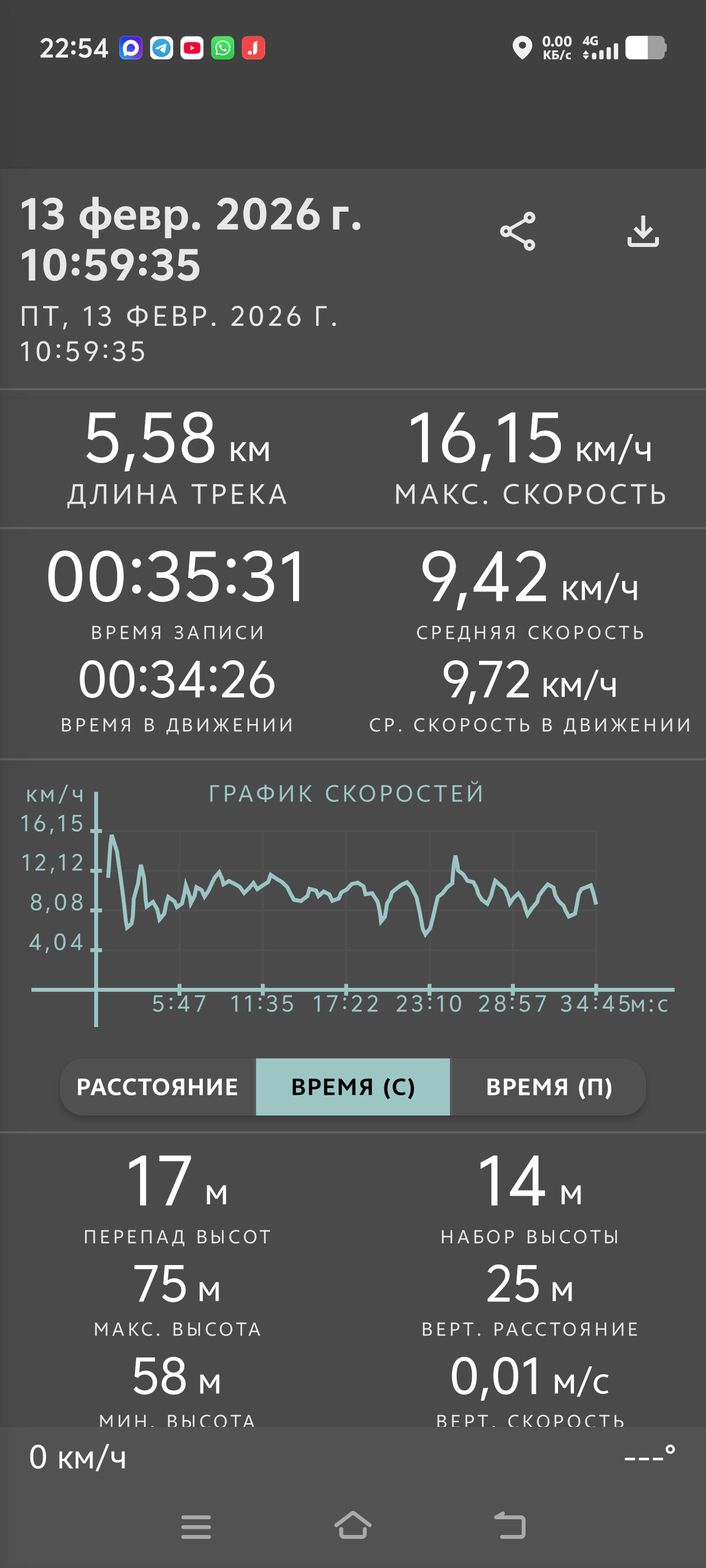Screen dimensions: 706x1568
Task: Switch graph to Время (П)
Action: [548, 1086]
